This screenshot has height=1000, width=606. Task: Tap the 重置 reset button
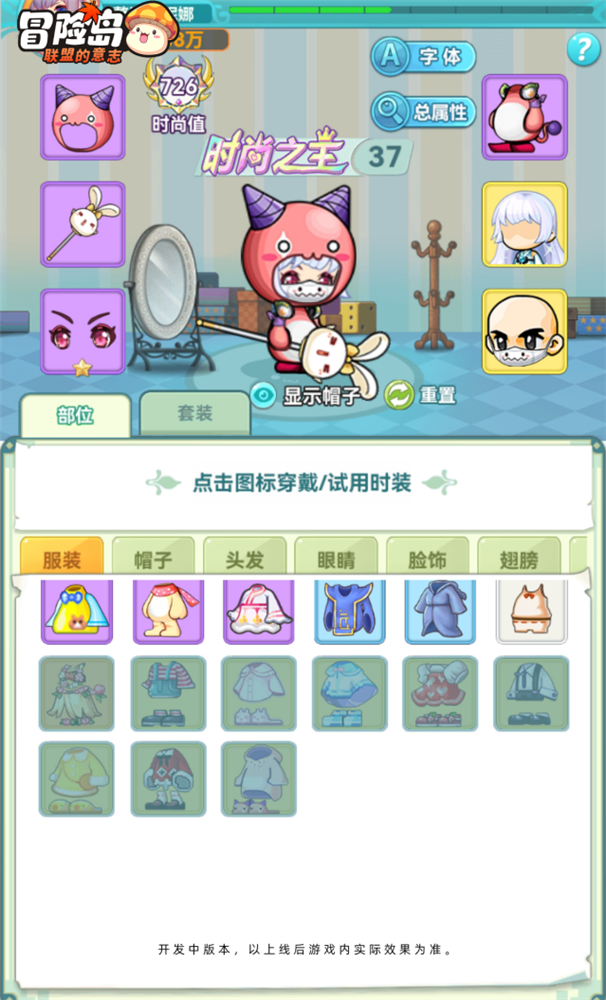421,395
